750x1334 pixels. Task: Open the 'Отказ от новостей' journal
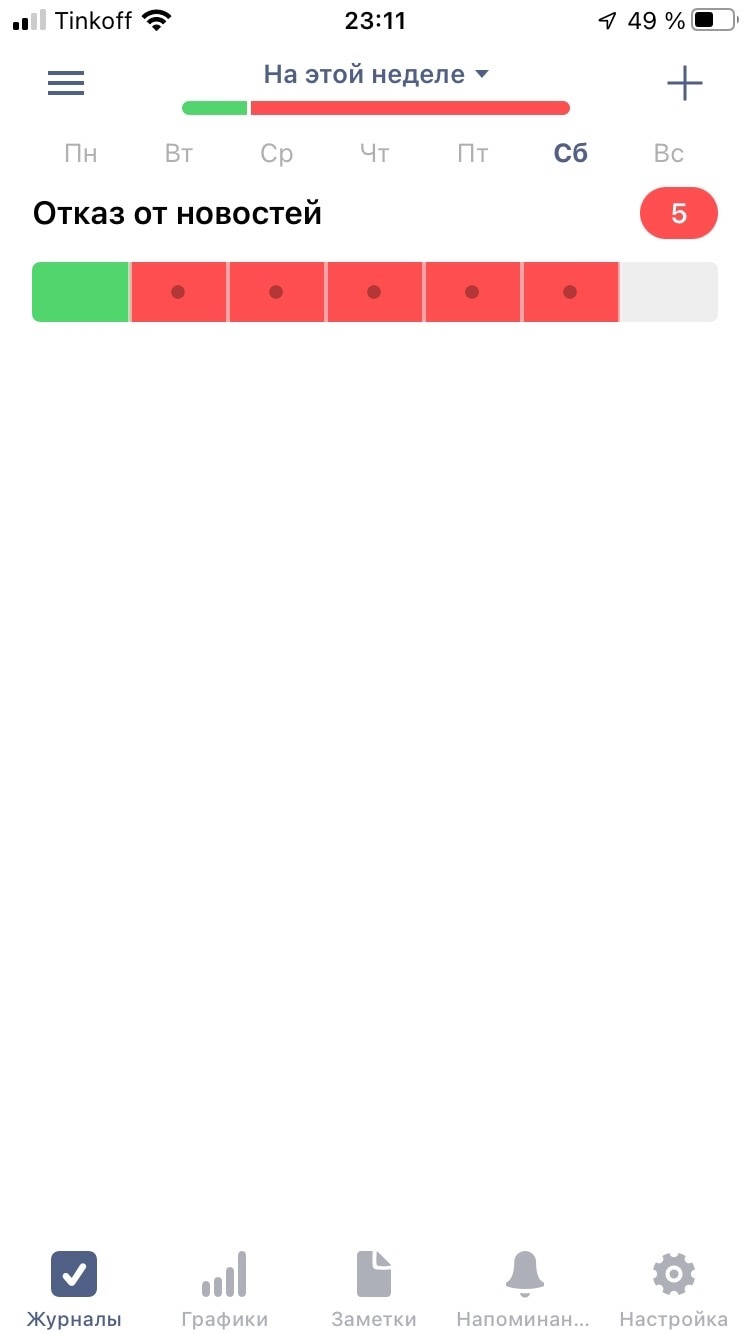[177, 213]
